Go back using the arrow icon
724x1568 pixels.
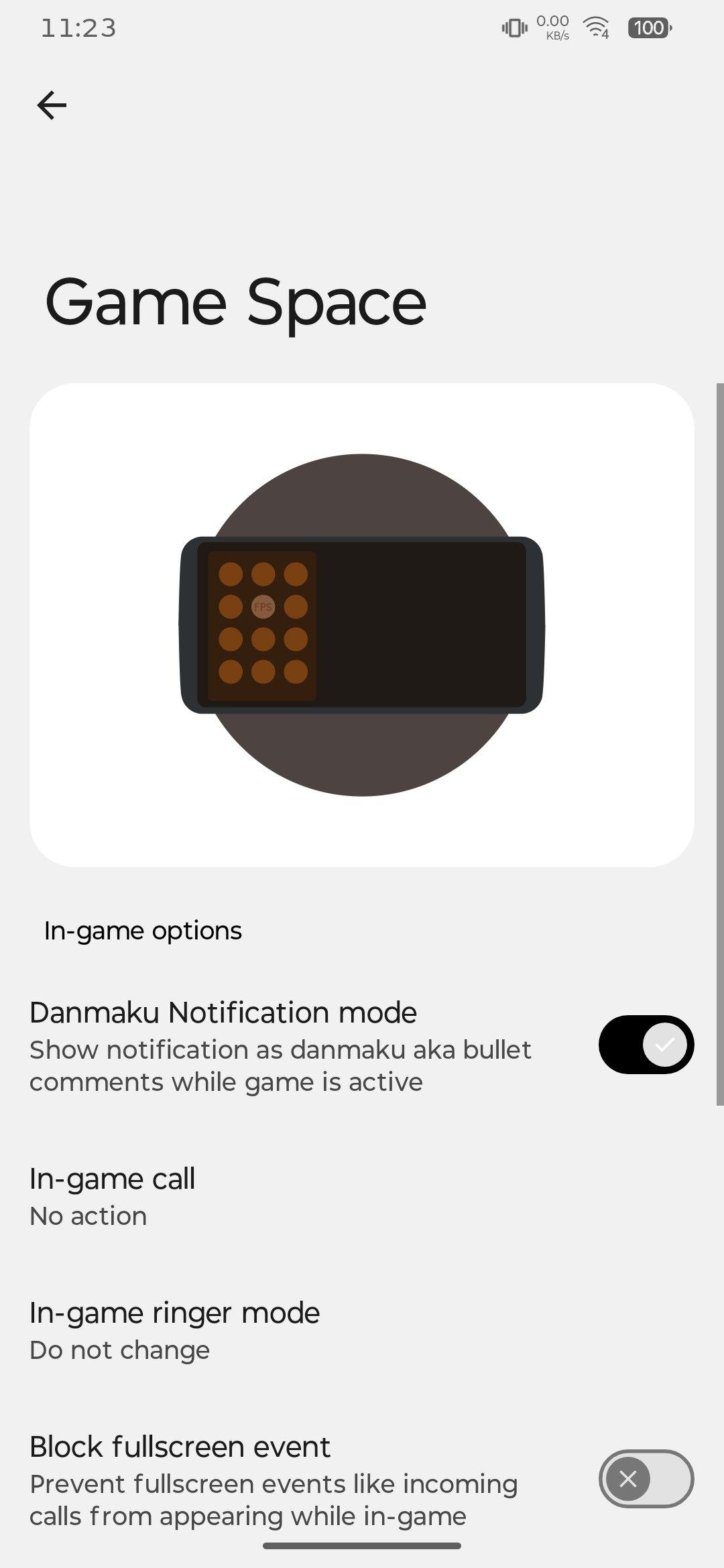click(x=52, y=105)
